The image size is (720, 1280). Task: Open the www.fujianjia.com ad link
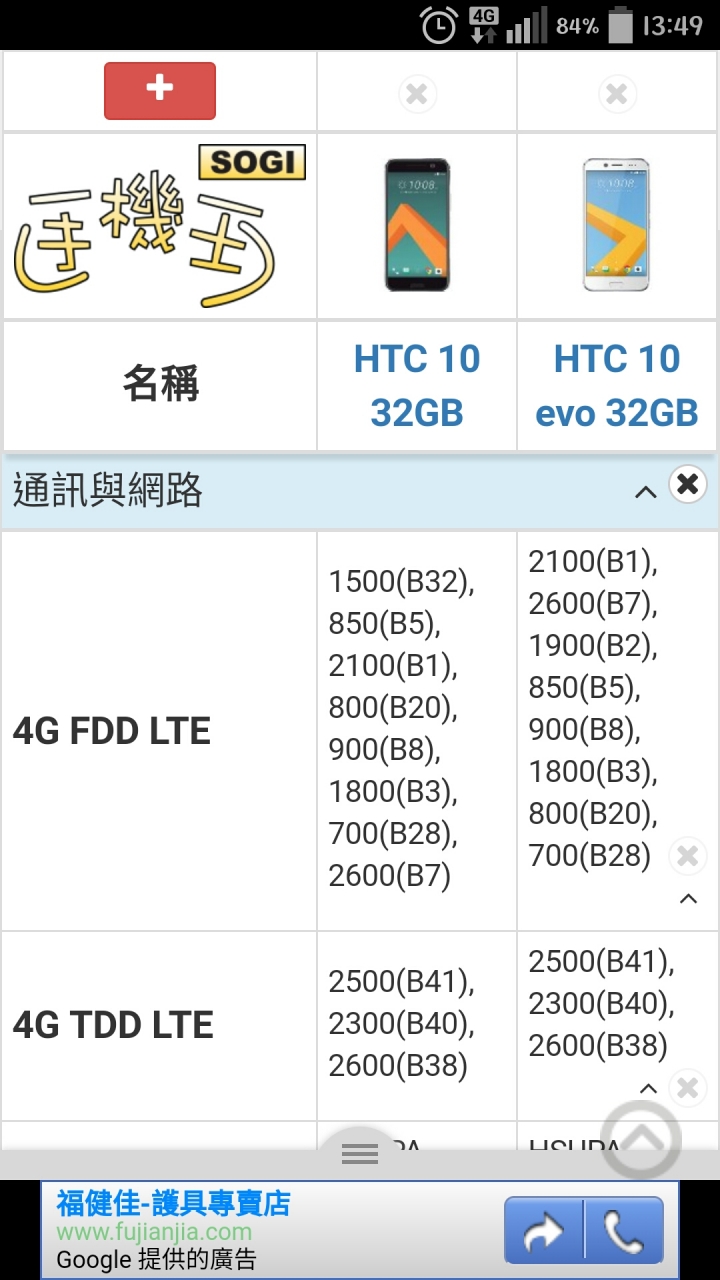point(154,1231)
